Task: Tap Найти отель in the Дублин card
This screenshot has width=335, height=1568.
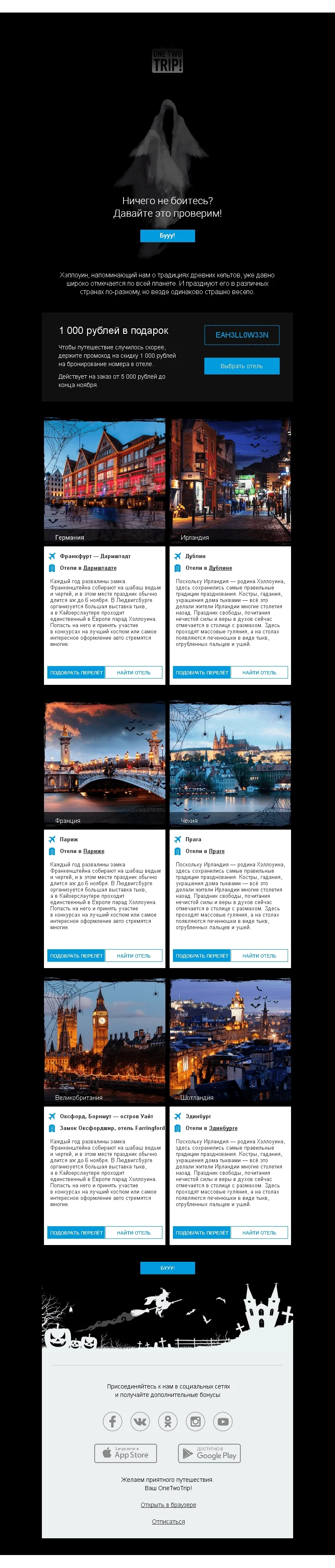Action: tap(259, 673)
